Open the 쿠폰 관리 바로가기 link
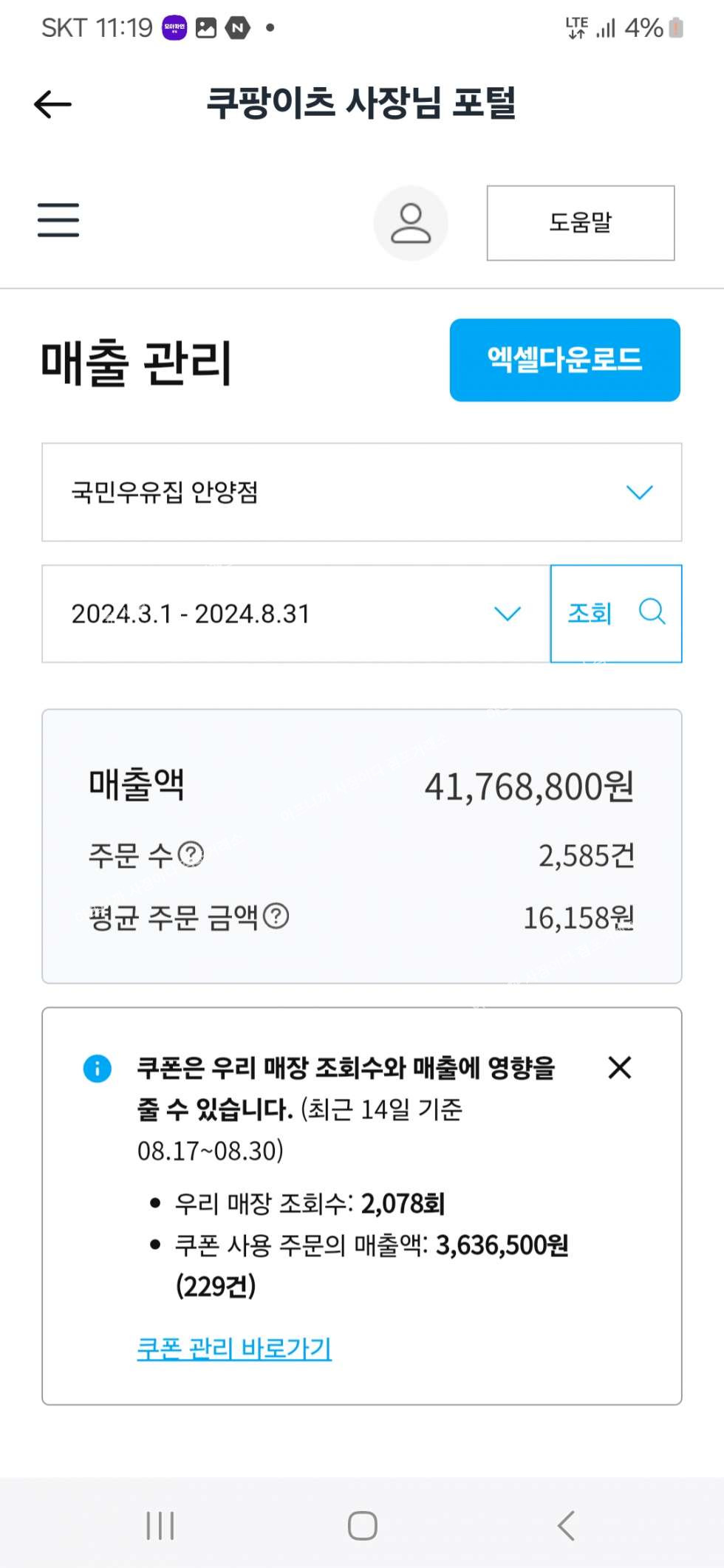 pyautogui.click(x=234, y=1349)
